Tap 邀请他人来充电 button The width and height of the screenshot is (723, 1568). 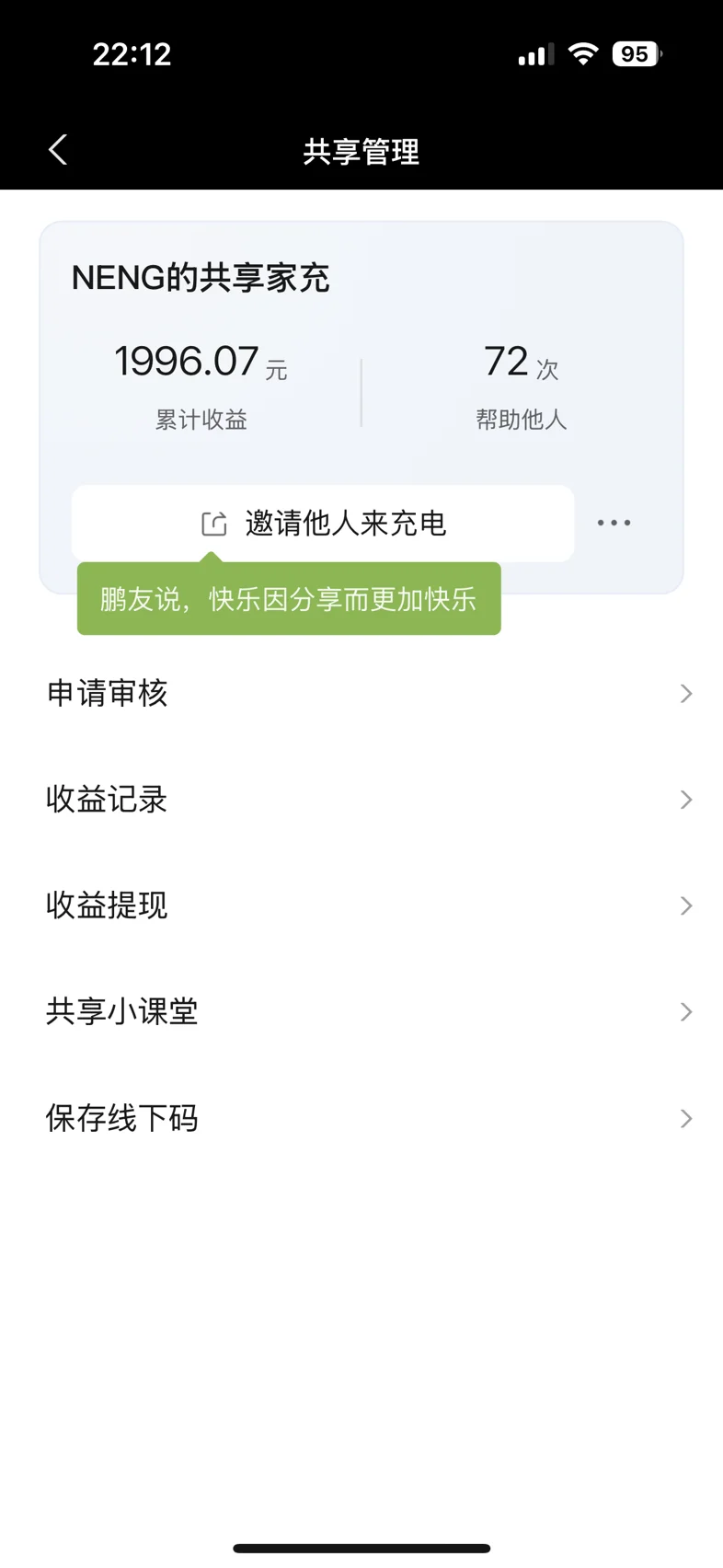(323, 523)
